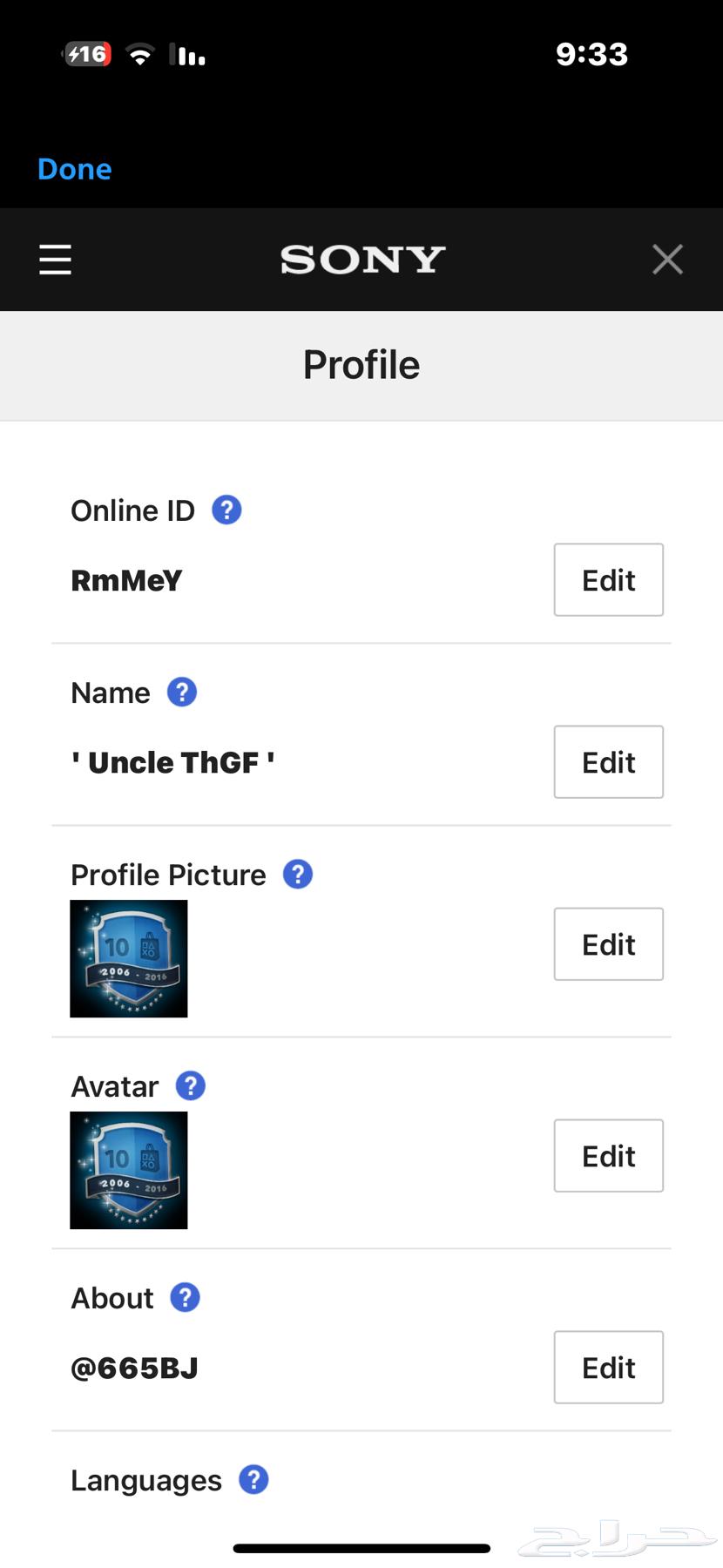Open the Profile Picture thumbnail
The image size is (723, 1568).
128,958
